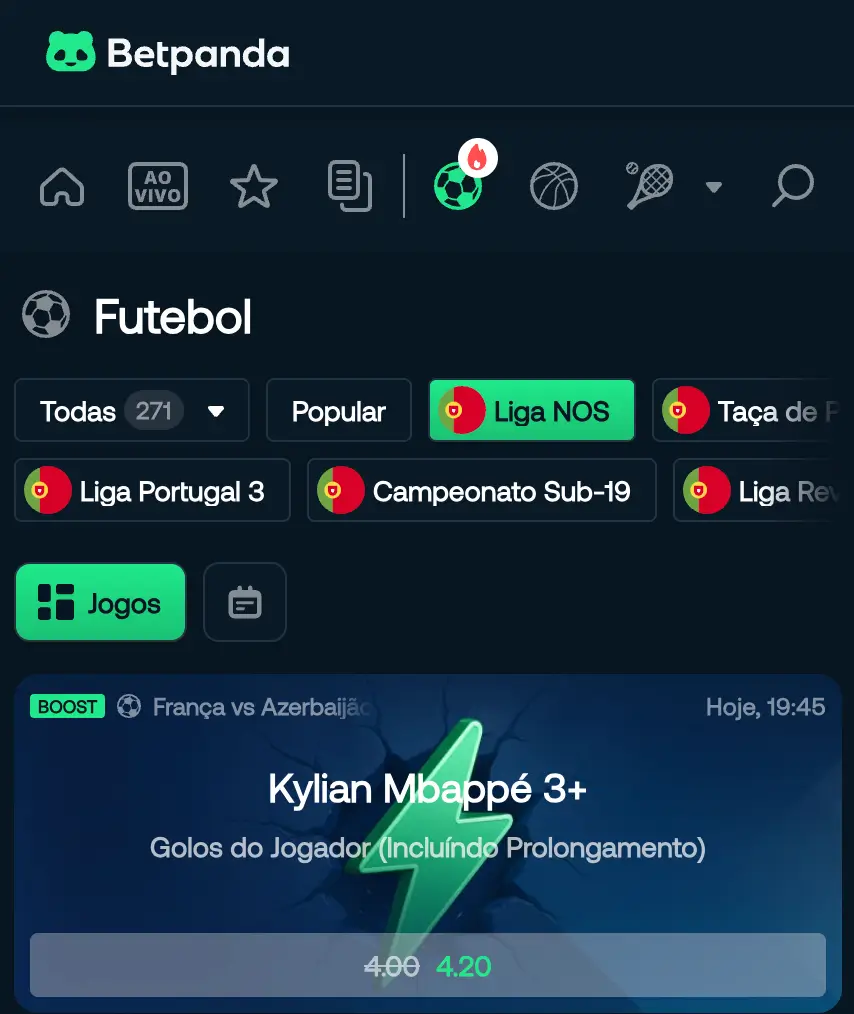Select the Popular filter chip
Viewport: 854px width, 1014px height.
click(x=338, y=411)
